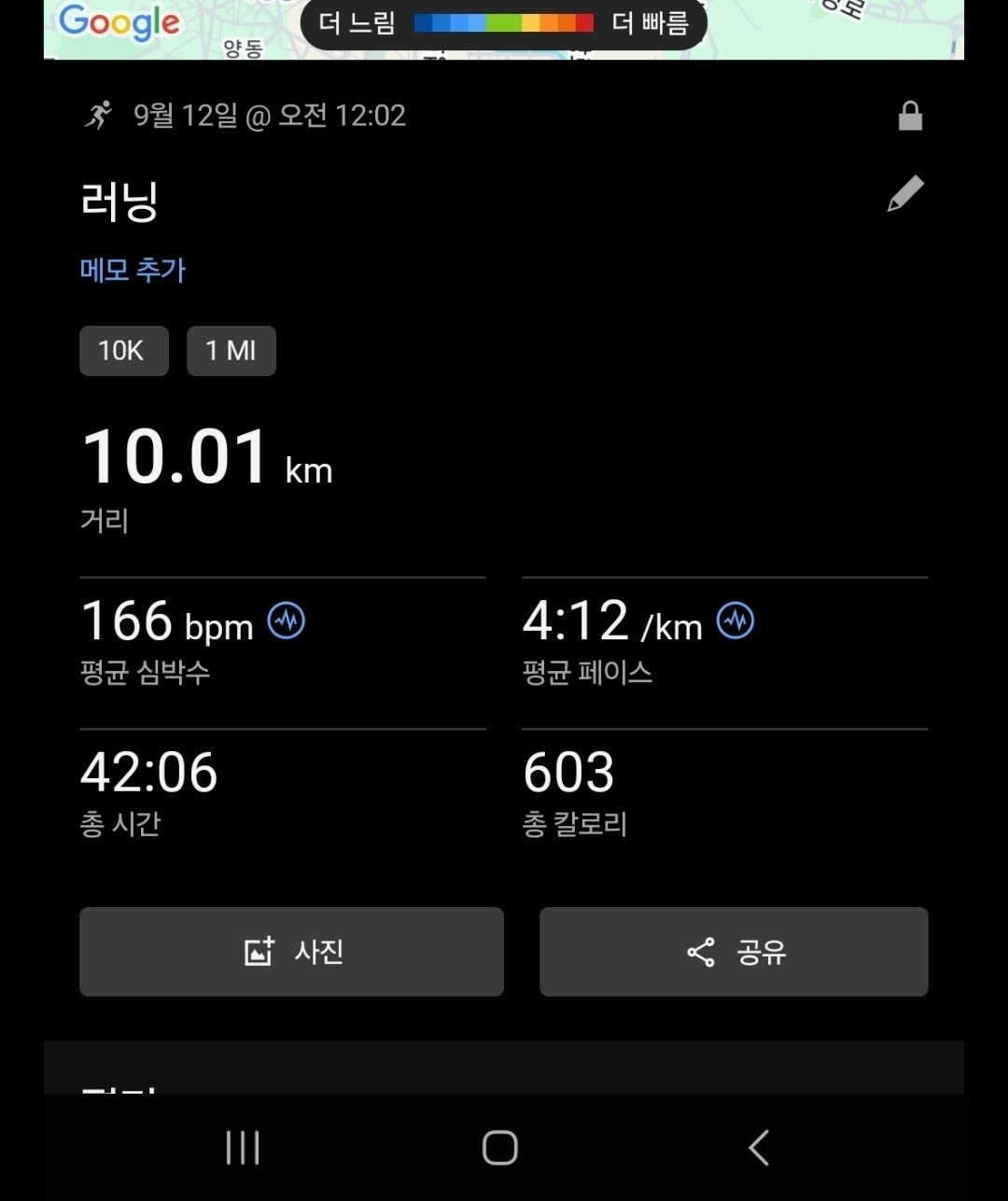The width and height of the screenshot is (1008, 1201).
Task: Open the privacy lock setting
Action: click(x=910, y=117)
